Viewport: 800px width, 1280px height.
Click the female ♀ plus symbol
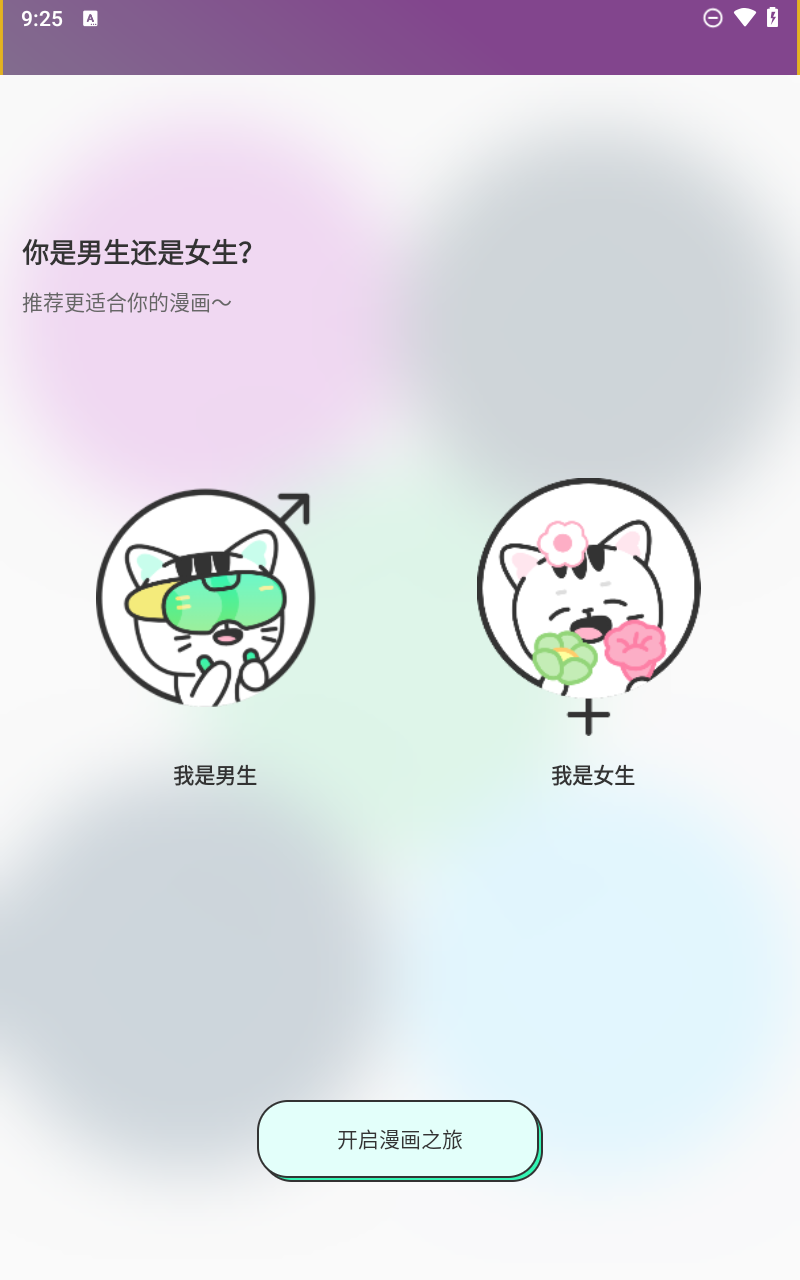pyautogui.click(x=590, y=715)
